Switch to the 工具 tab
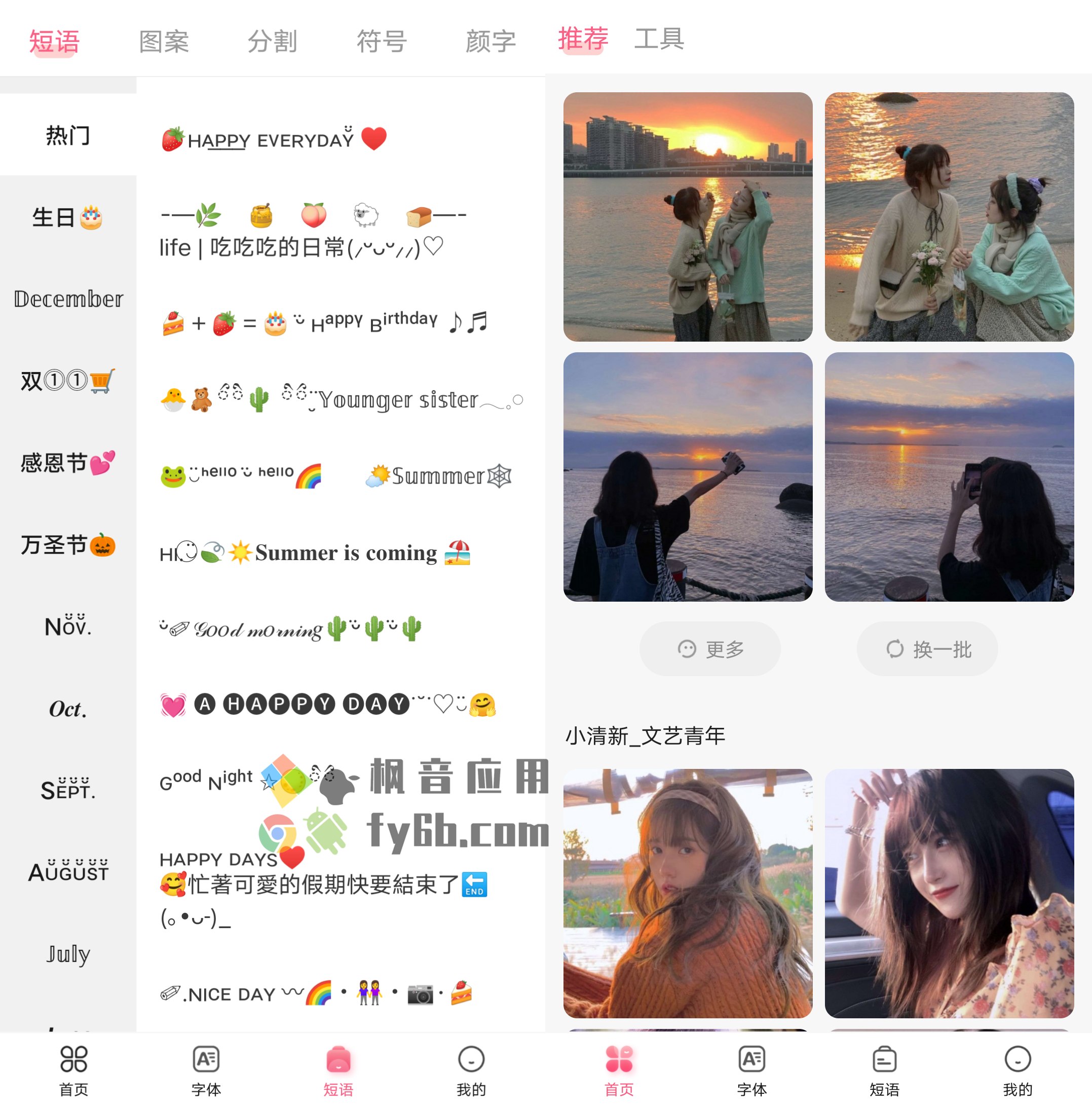1092x1107 pixels. [x=659, y=39]
